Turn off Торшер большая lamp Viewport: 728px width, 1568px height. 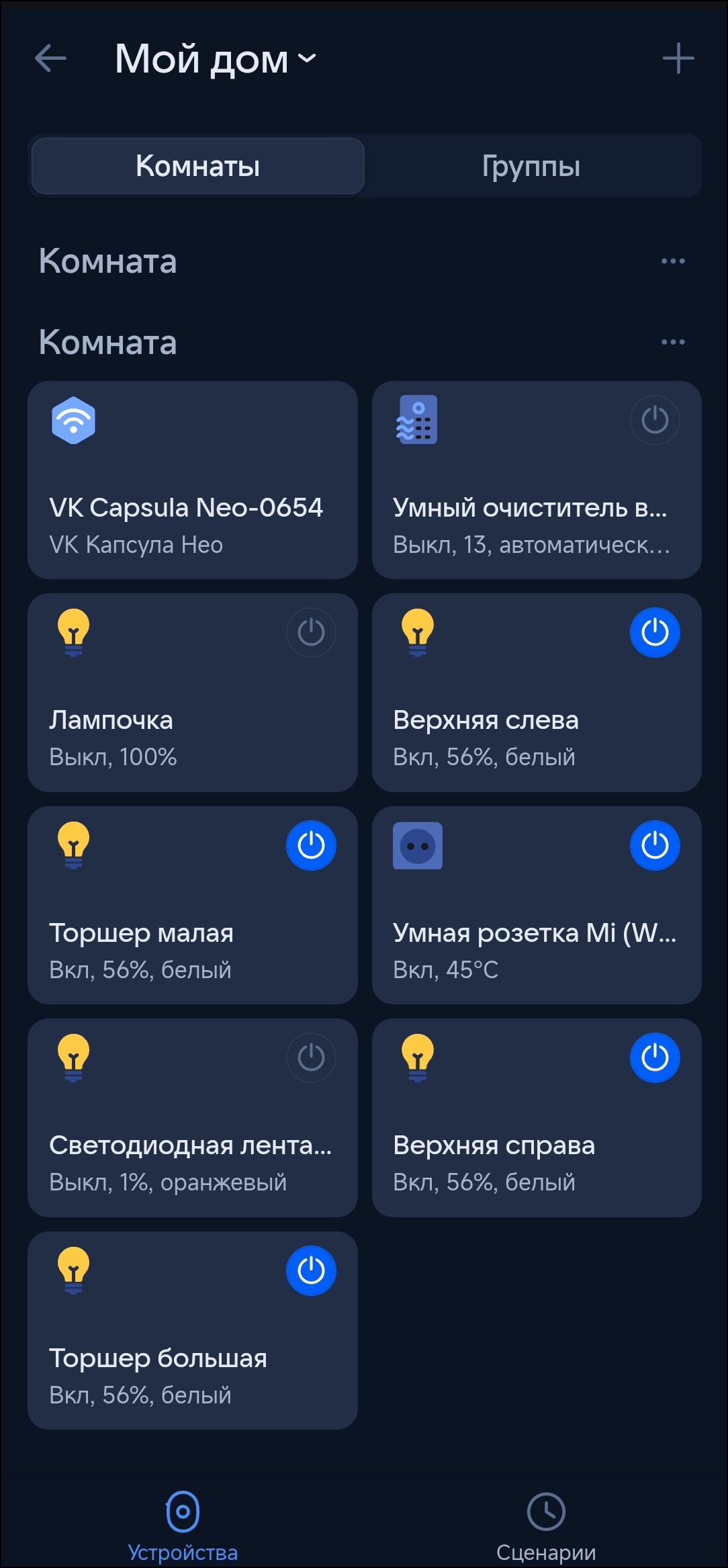311,1270
